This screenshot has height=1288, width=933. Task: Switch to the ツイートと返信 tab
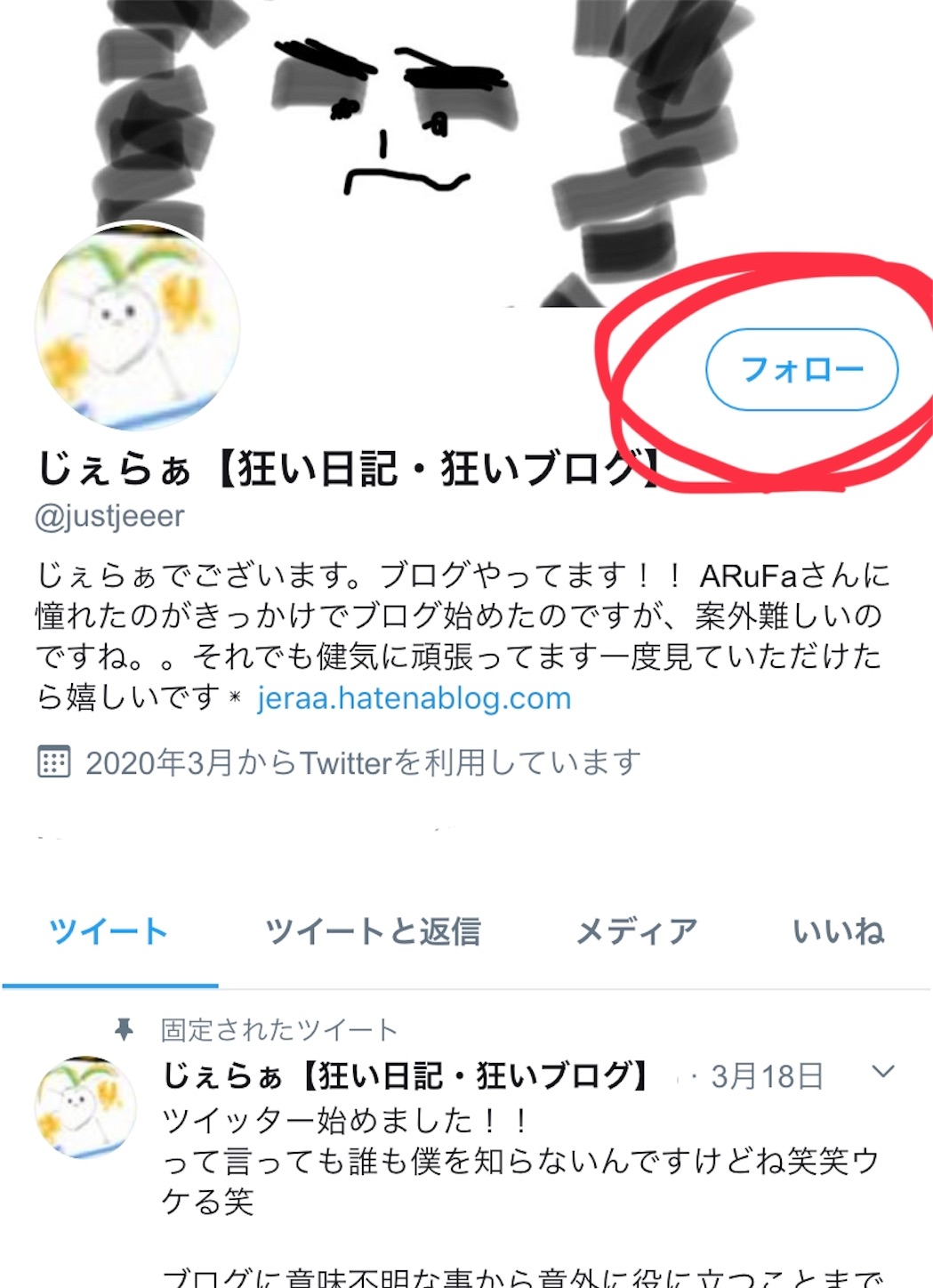(x=373, y=931)
